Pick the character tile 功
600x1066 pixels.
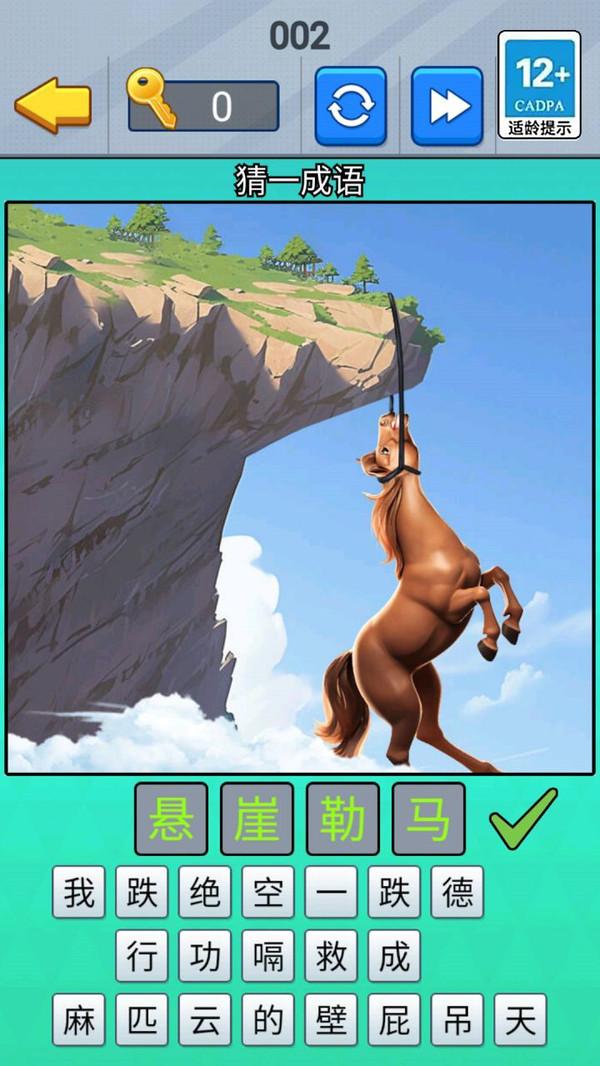coord(205,956)
